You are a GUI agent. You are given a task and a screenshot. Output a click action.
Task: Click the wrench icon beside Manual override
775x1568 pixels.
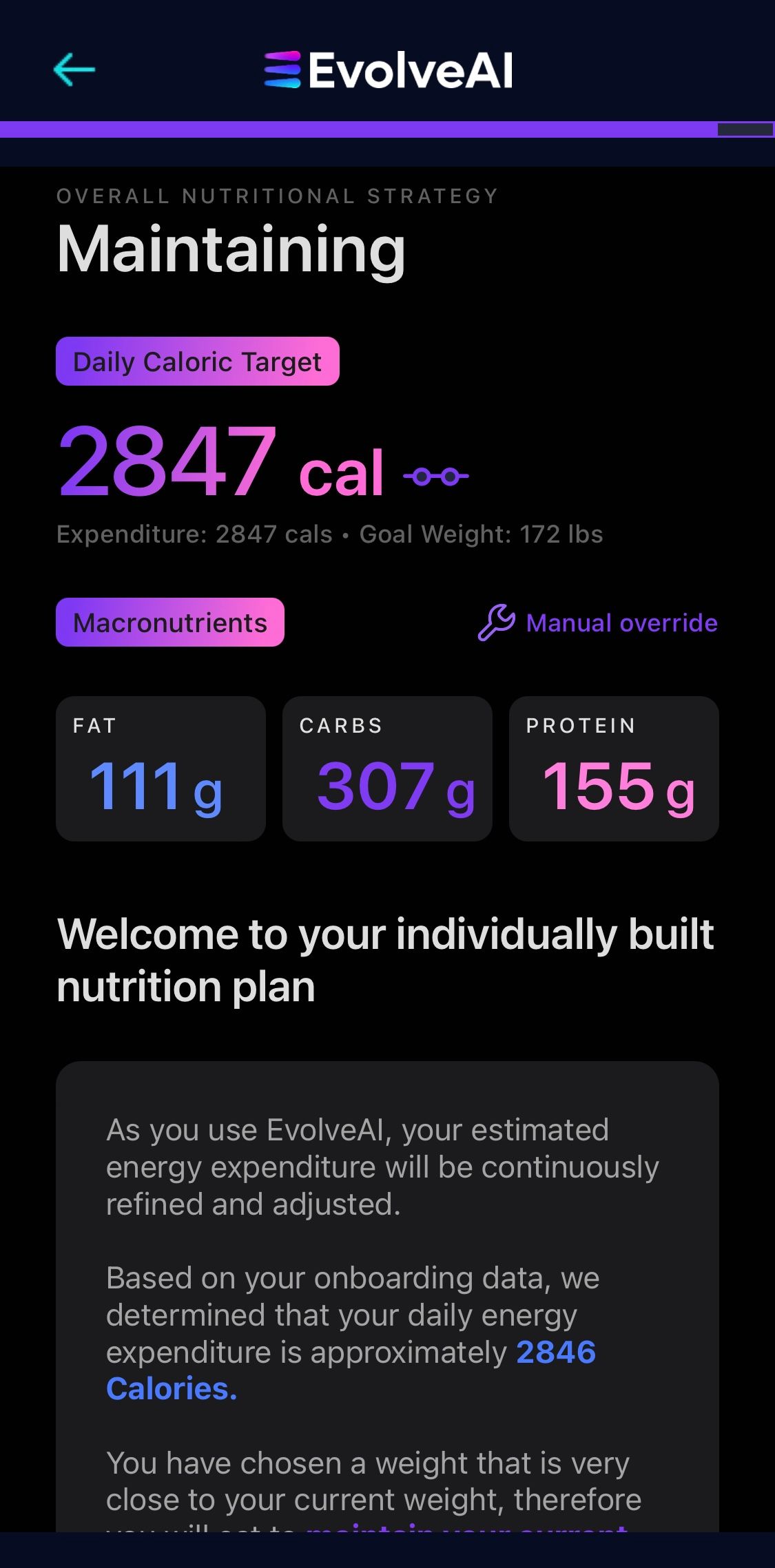[x=497, y=623]
